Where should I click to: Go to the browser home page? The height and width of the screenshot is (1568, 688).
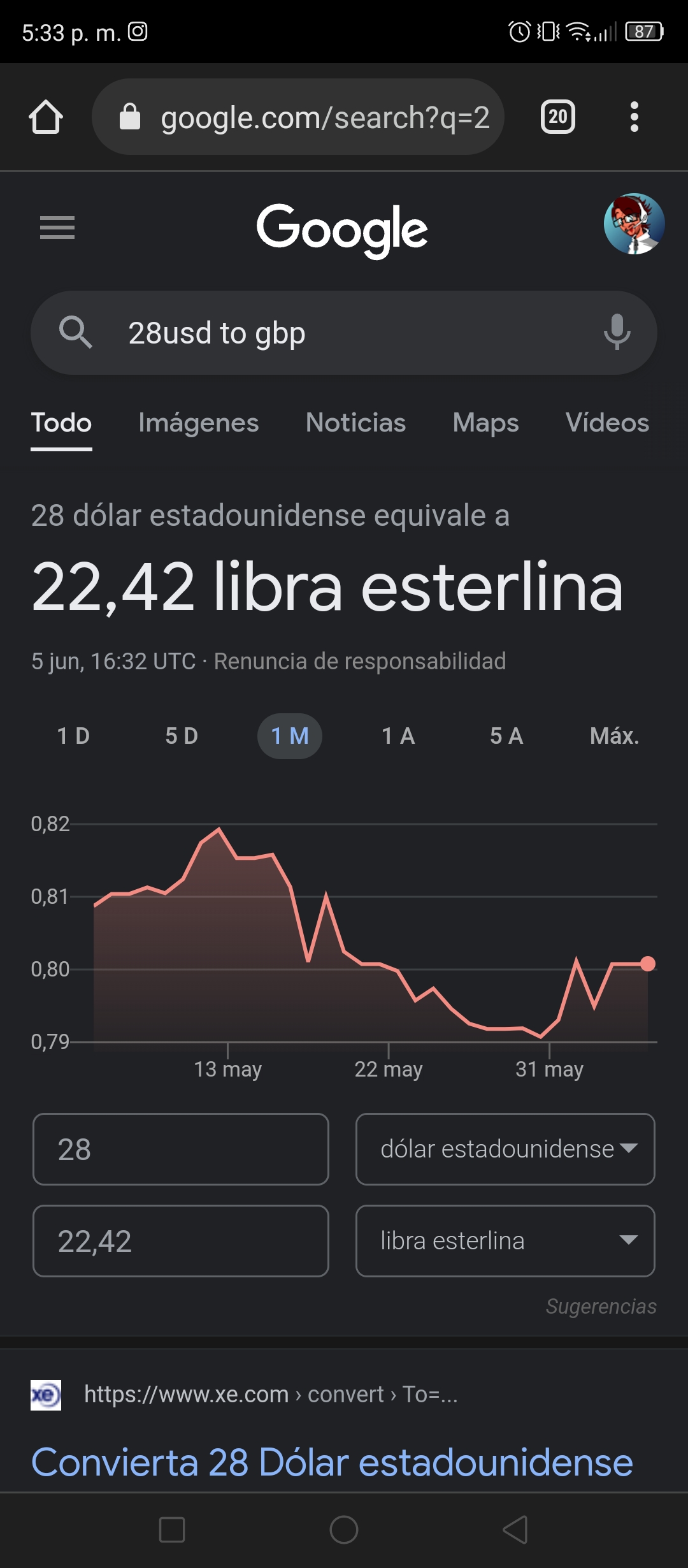pos(46,117)
